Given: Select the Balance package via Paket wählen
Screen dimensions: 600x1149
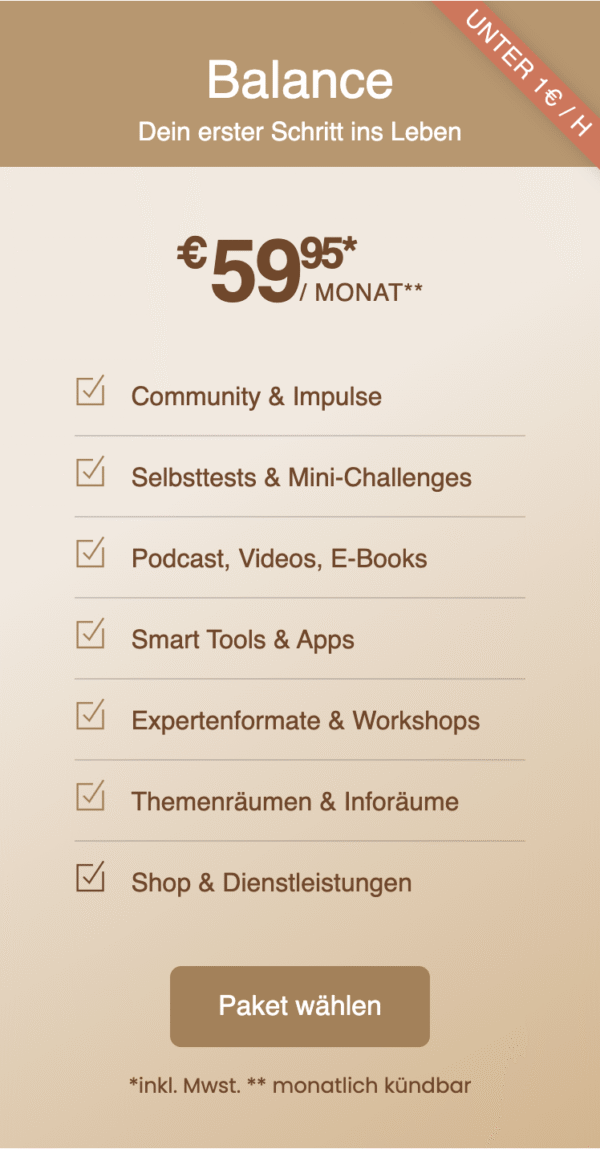Looking at the screenshot, I should coord(300,1006).
